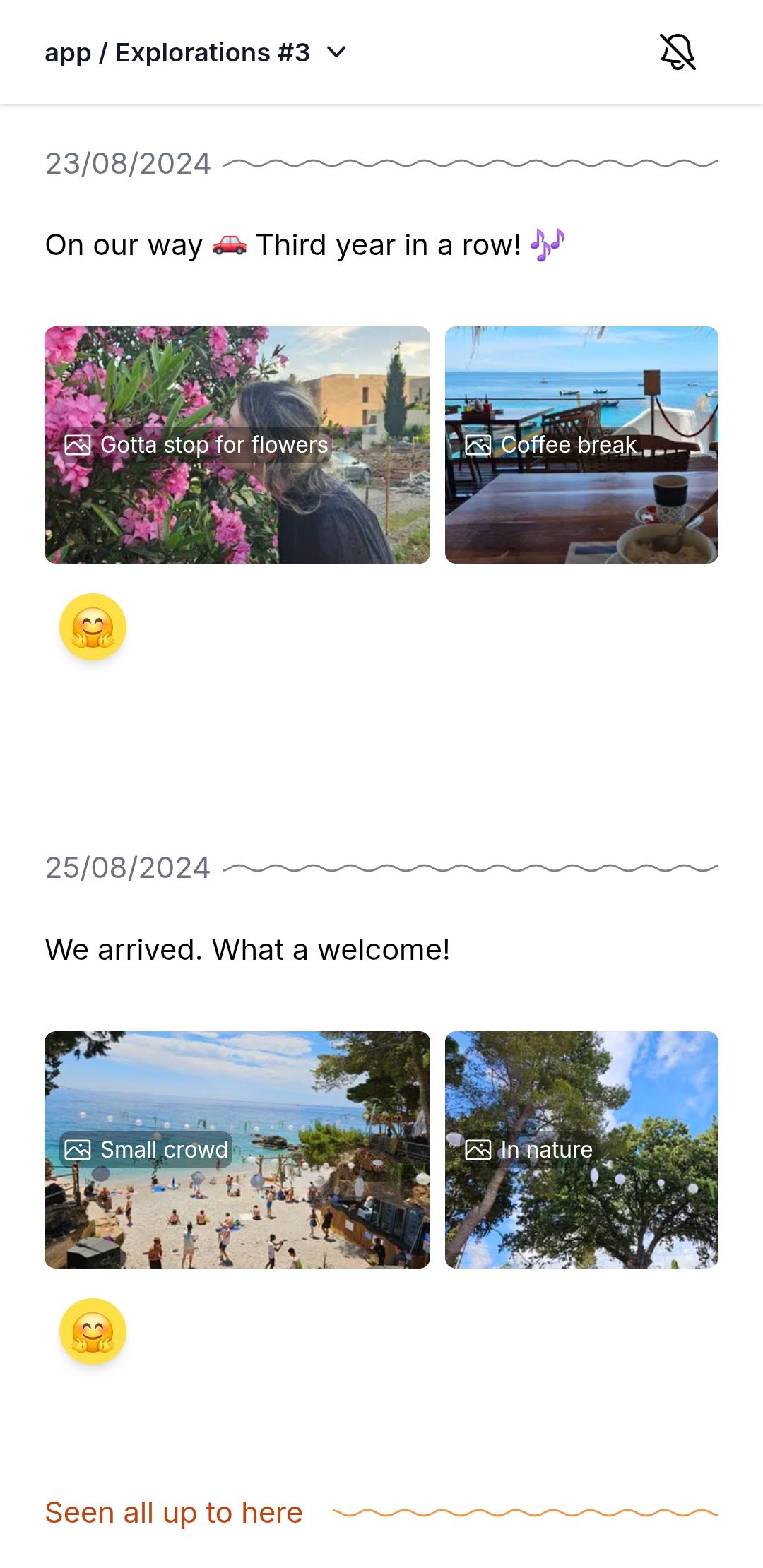Open the Small crowd photo
The height and width of the screenshot is (1568, 763).
pyautogui.click(x=237, y=1150)
